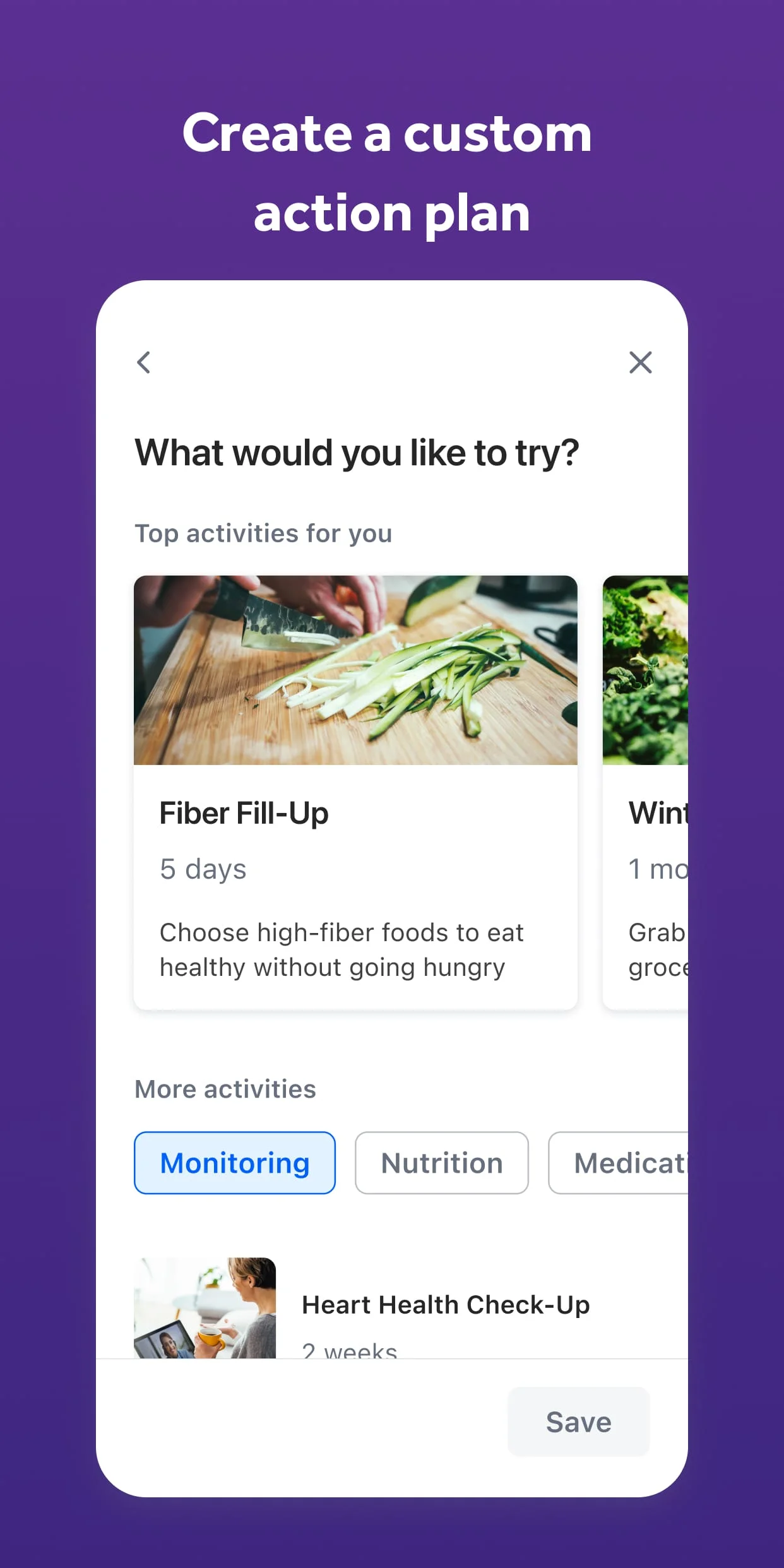Enable the Nutrition filter
This screenshot has width=784, height=1568.
pos(441,1162)
